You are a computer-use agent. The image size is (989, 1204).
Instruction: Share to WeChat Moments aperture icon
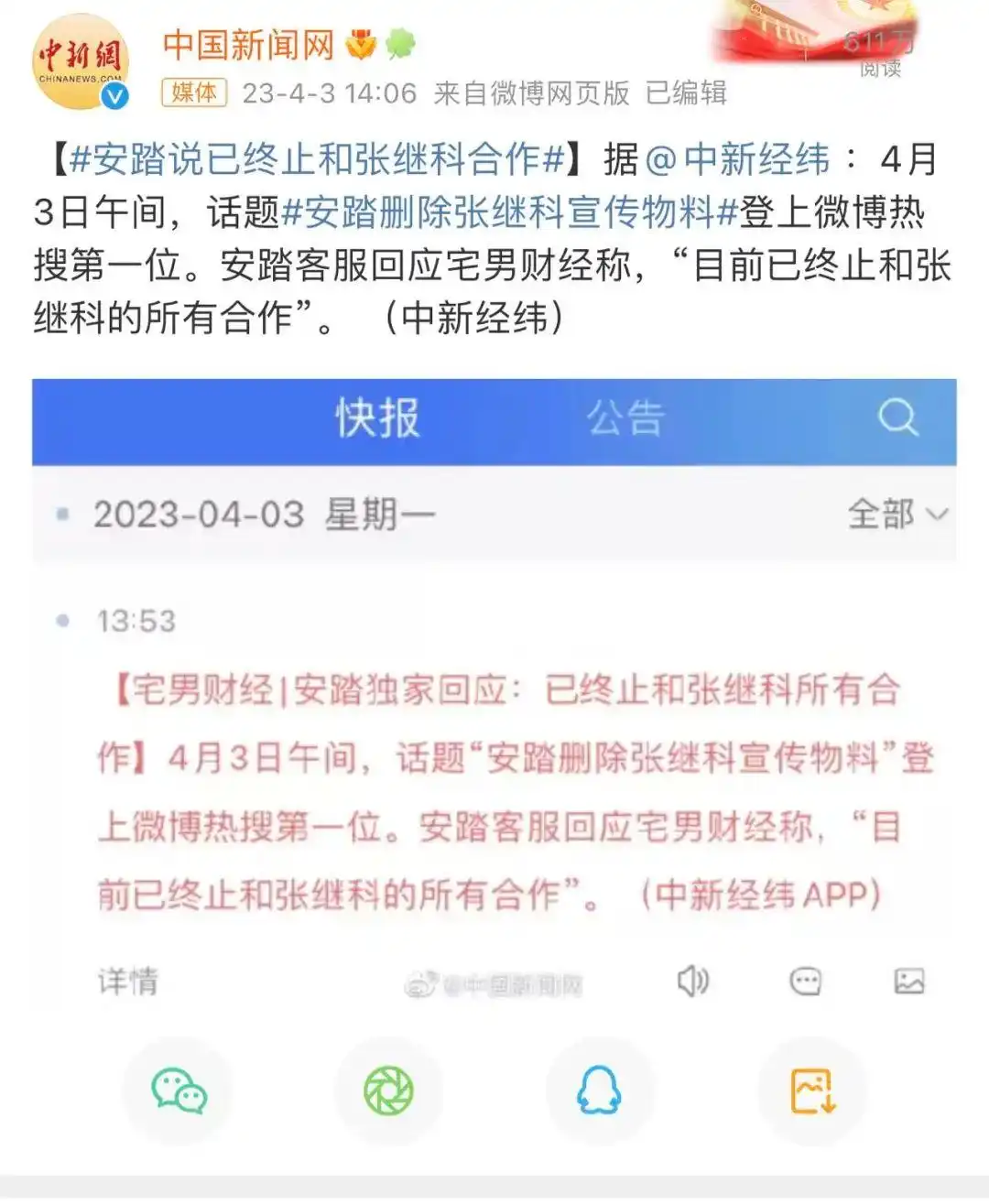[x=388, y=1091]
